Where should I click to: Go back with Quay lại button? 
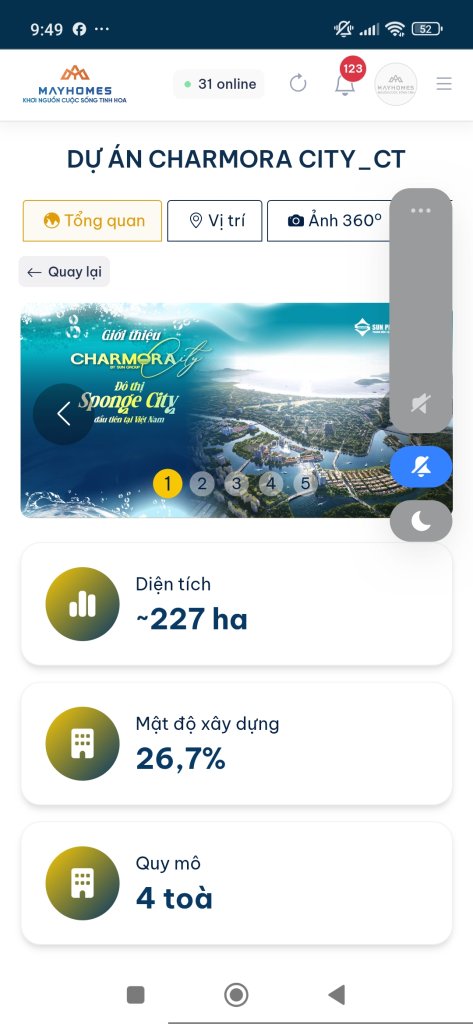point(64,272)
